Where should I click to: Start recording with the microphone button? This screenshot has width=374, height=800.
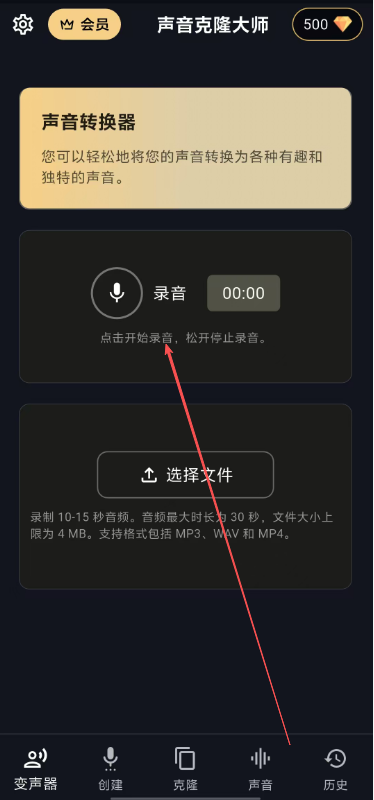(117, 293)
